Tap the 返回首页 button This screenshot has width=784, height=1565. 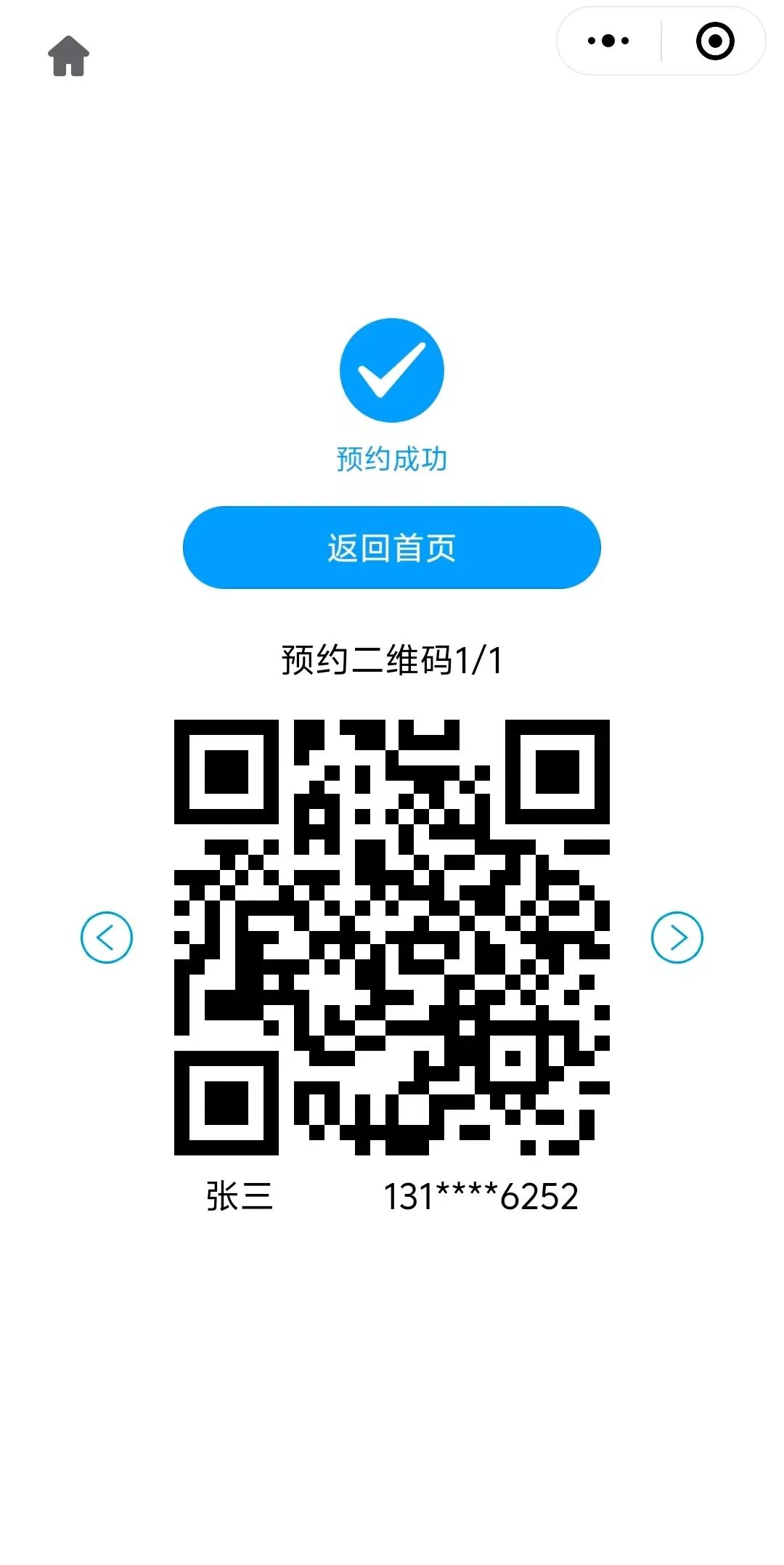391,548
